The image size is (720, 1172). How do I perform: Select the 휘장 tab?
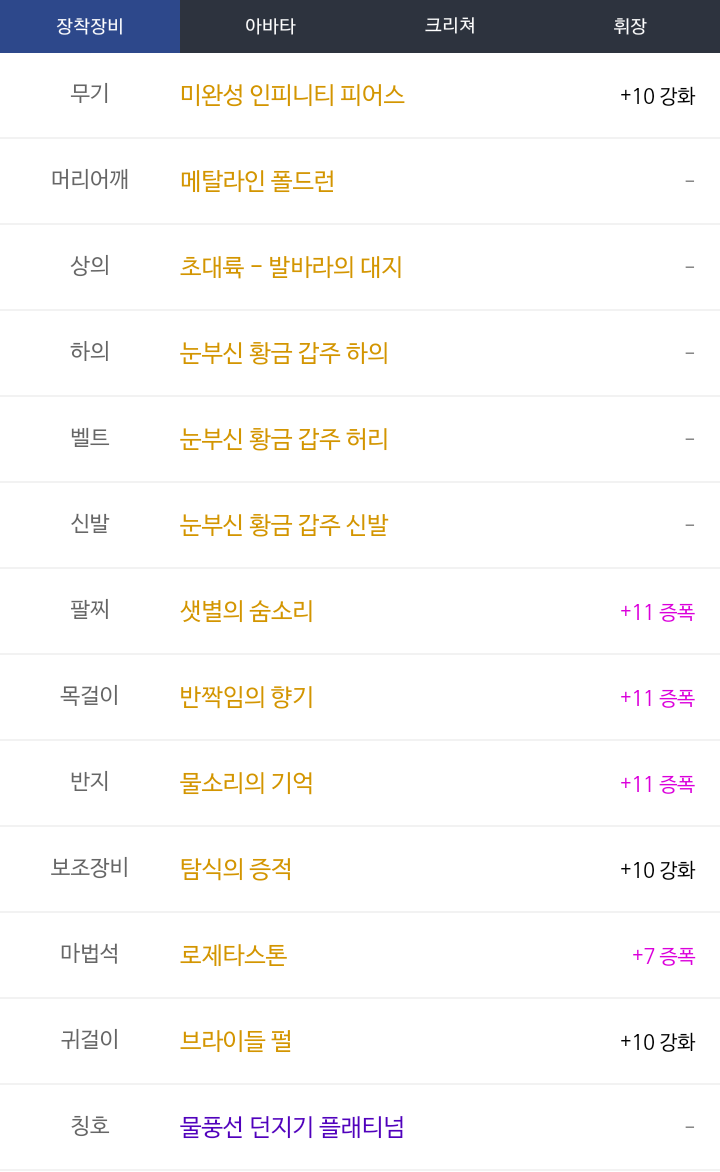tap(630, 26)
